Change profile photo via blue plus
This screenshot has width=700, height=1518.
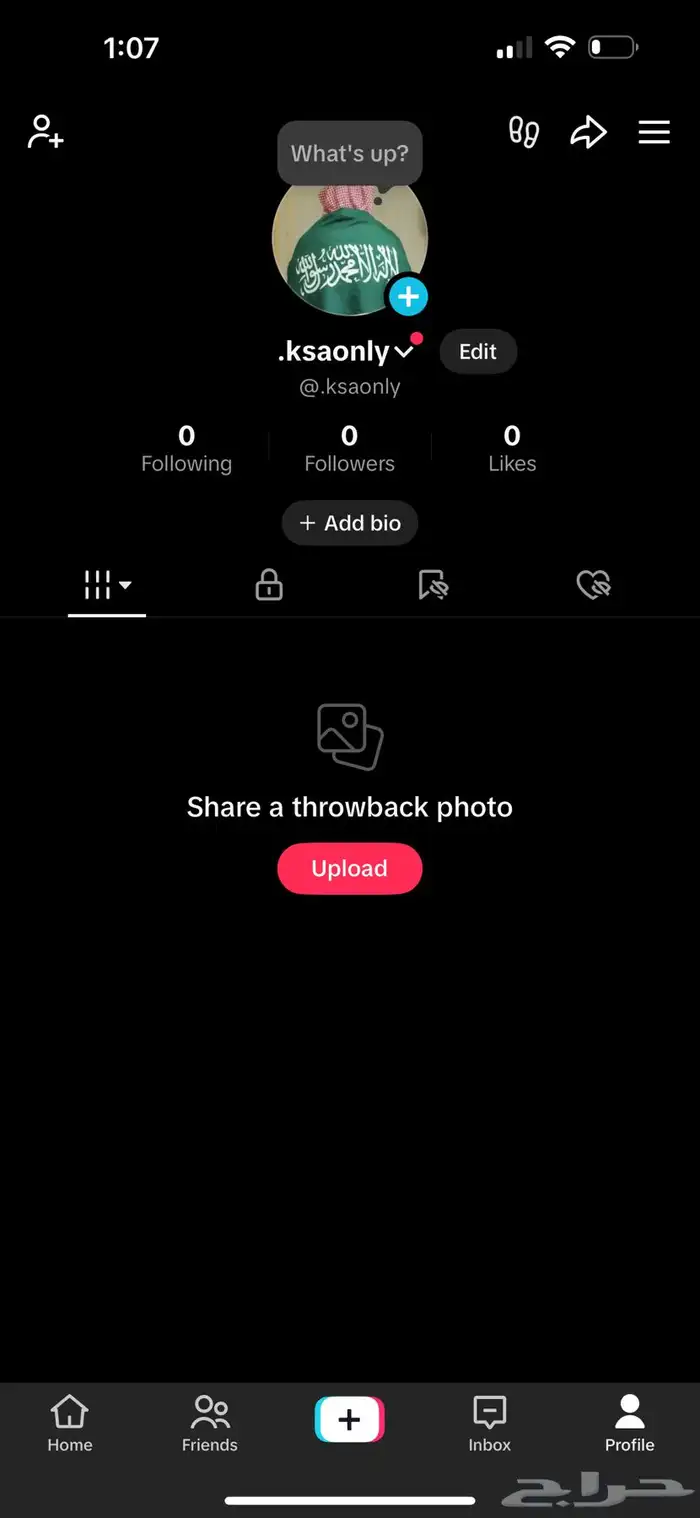(408, 296)
